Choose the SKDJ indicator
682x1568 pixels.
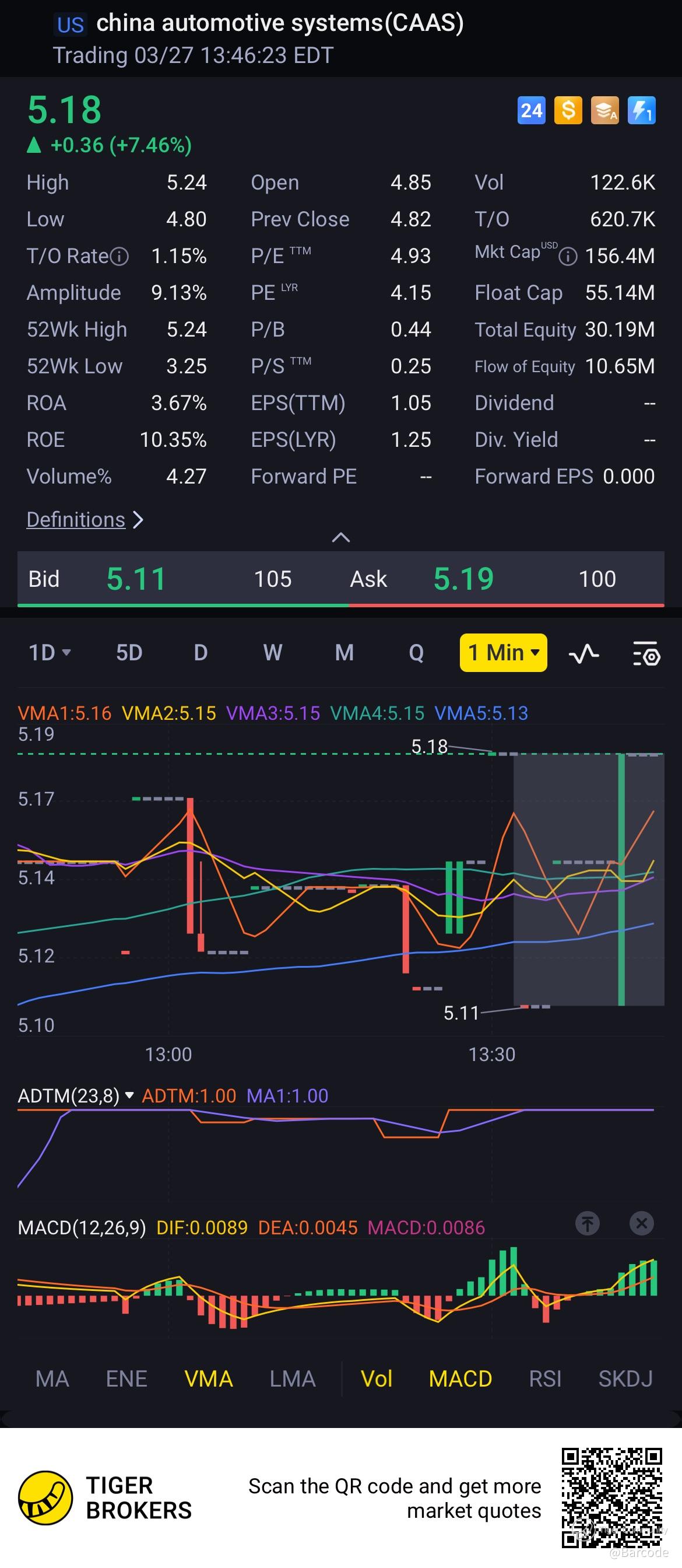pyautogui.click(x=625, y=1378)
